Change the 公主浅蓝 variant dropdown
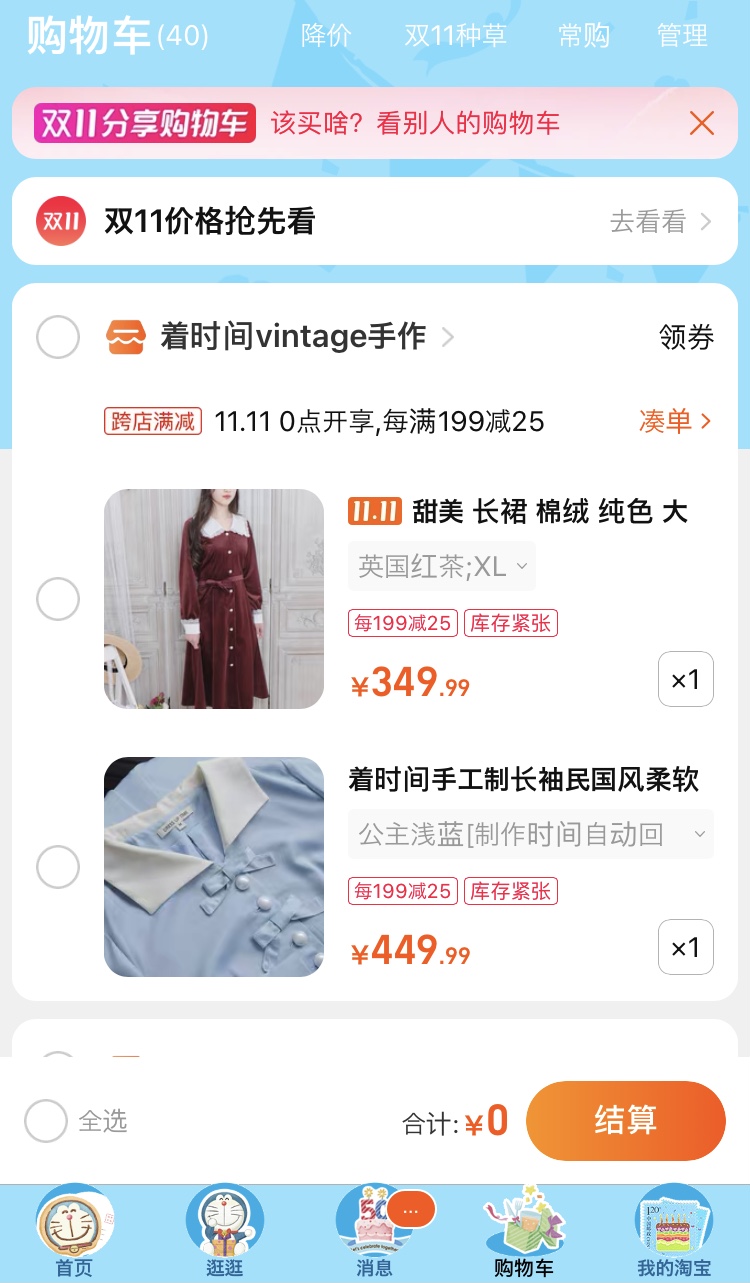Viewport: 750px width, 1283px height. pyautogui.click(x=530, y=834)
